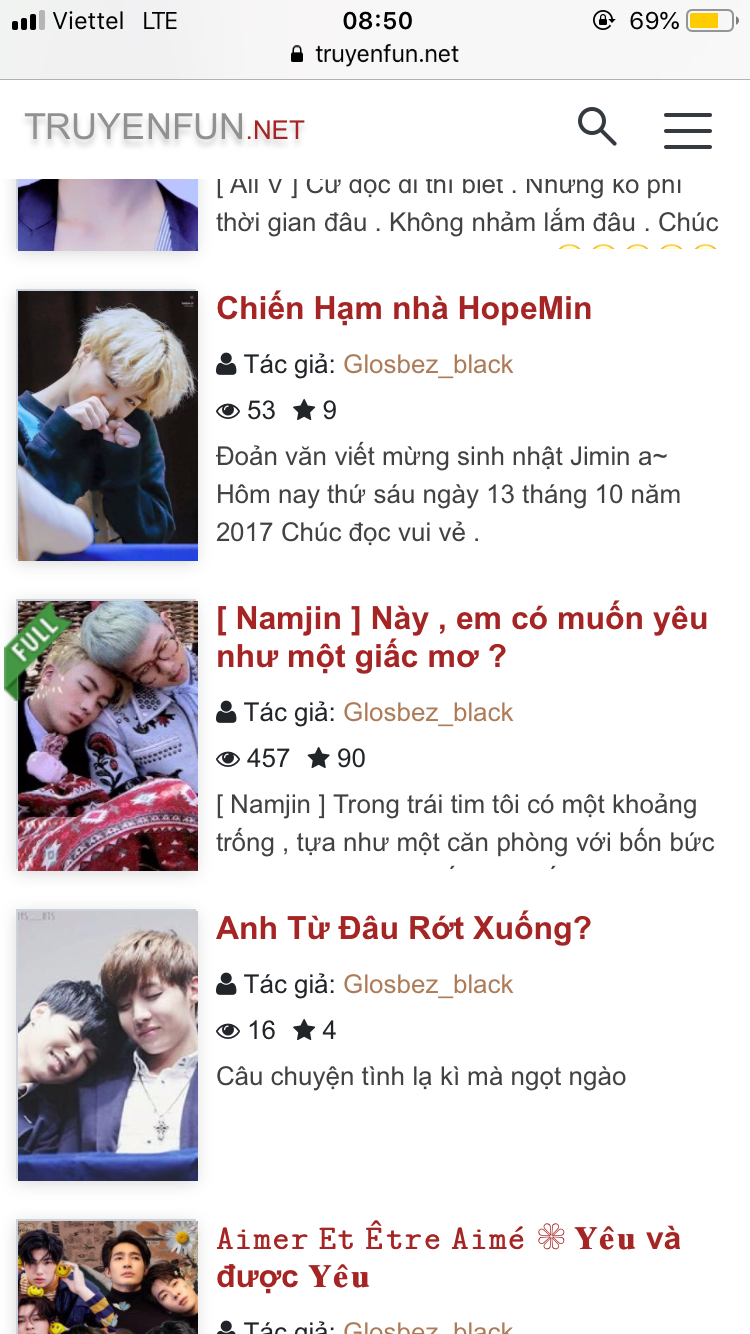Go to the TRUYENFUN.NET home page
Image resolution: width=750 pixels, height=1334 pixels.
coord(165,128)
